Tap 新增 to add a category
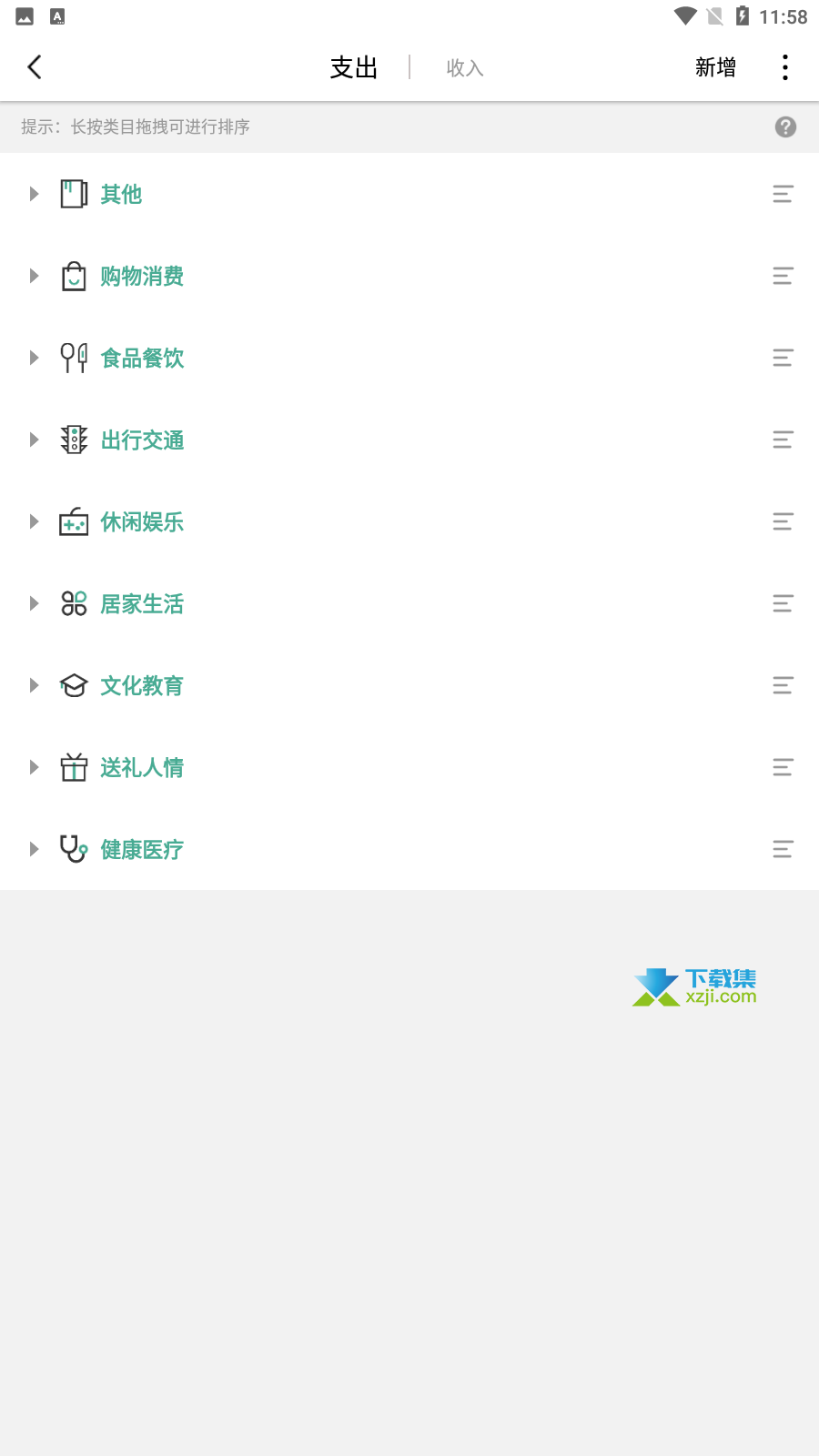Image resolution: width=819 pixels, height=1456 pixels. click(715, 67)
